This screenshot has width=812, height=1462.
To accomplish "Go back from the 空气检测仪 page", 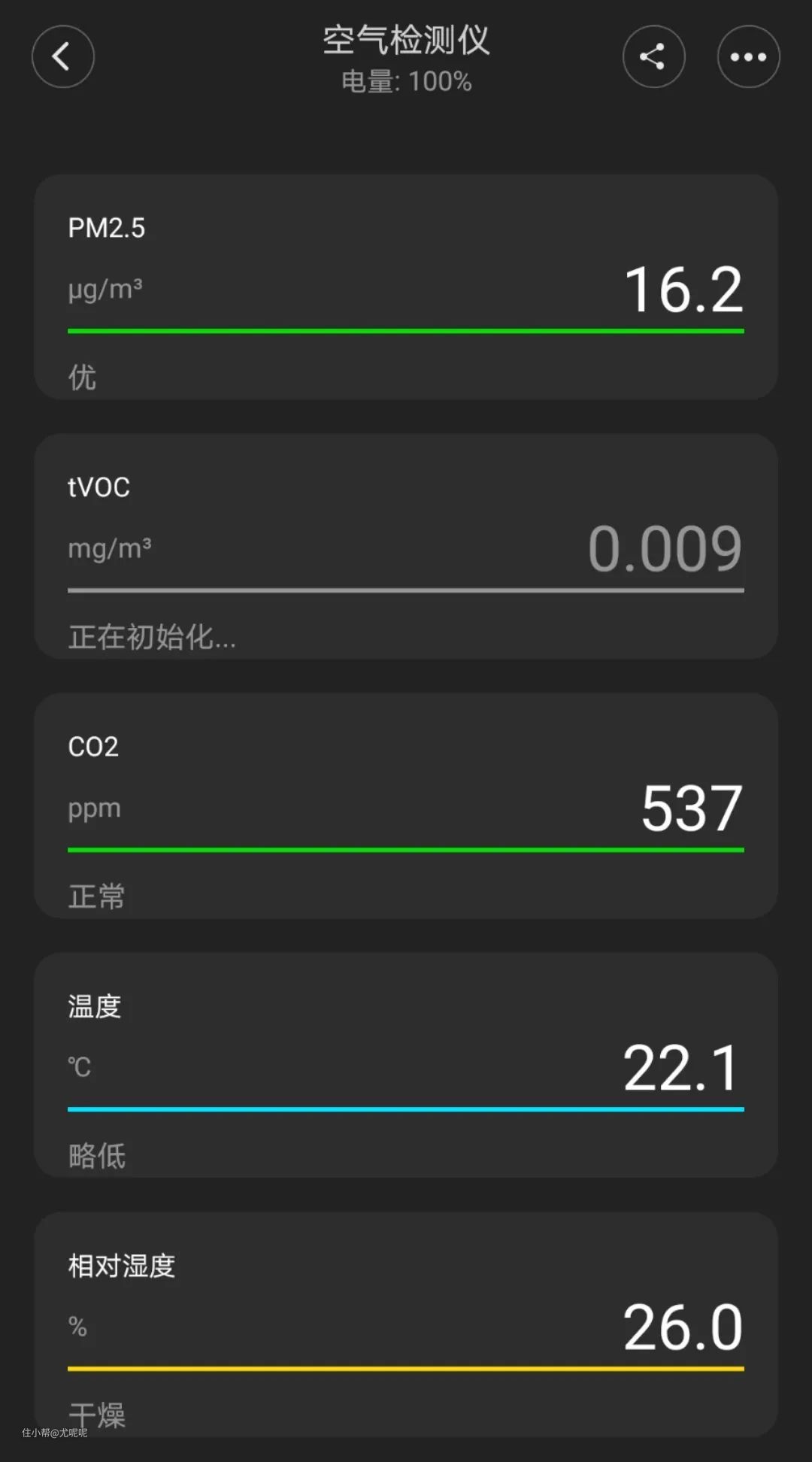I will click(x=62, y=56).
